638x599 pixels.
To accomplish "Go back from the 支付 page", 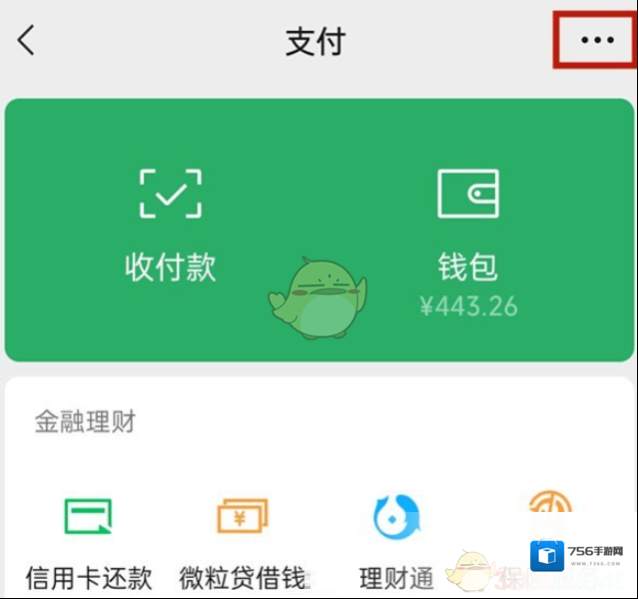I will point(27,41).
